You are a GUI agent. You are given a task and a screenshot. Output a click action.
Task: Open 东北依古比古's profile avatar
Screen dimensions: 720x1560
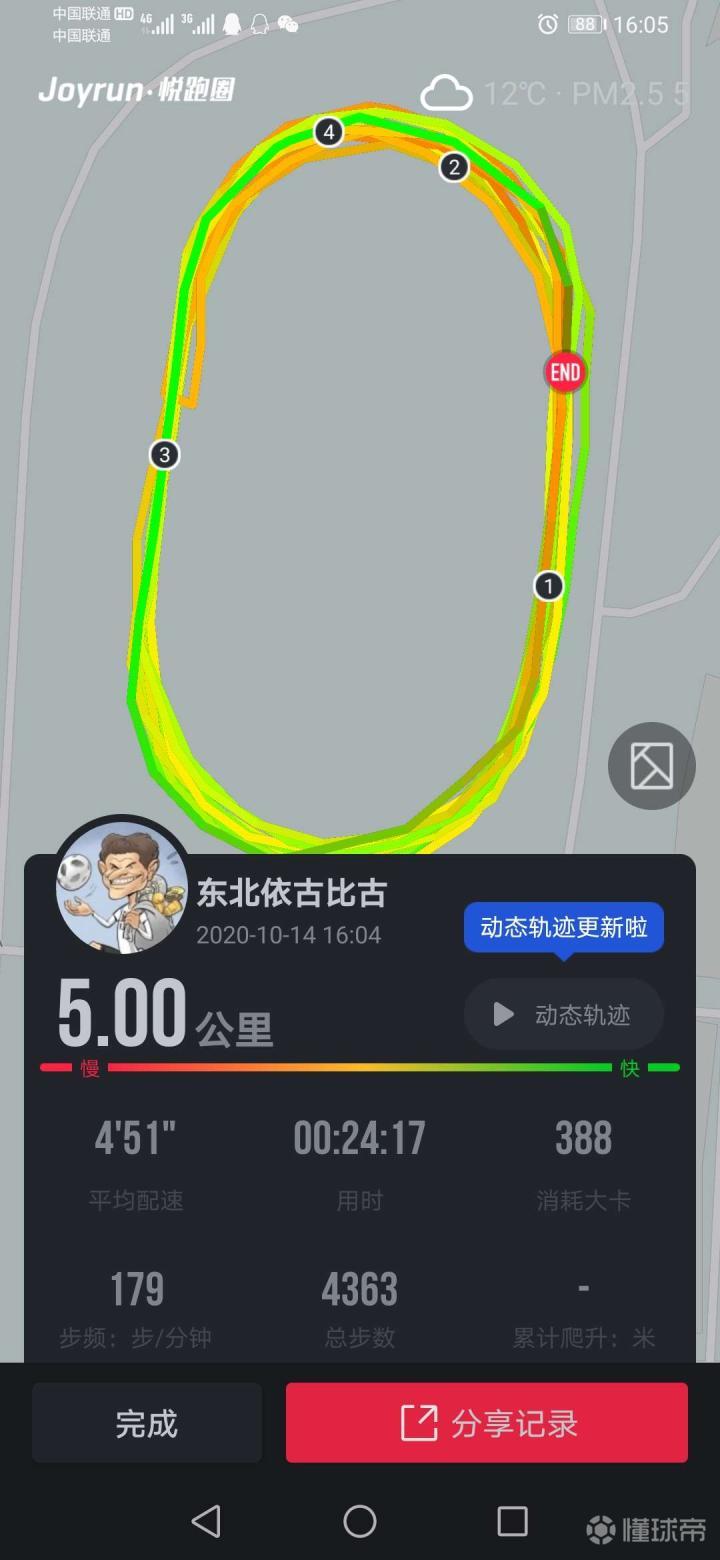coord(122,887)
